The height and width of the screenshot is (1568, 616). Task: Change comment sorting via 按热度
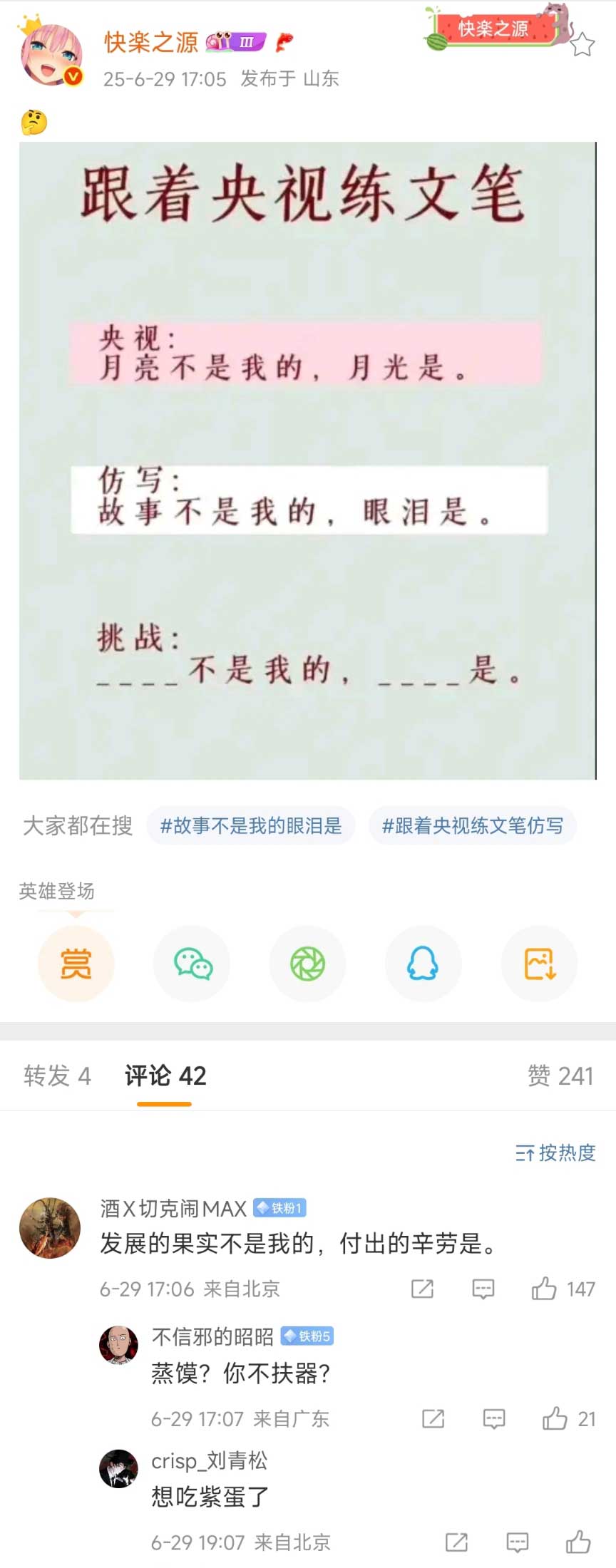[555, 1152]
